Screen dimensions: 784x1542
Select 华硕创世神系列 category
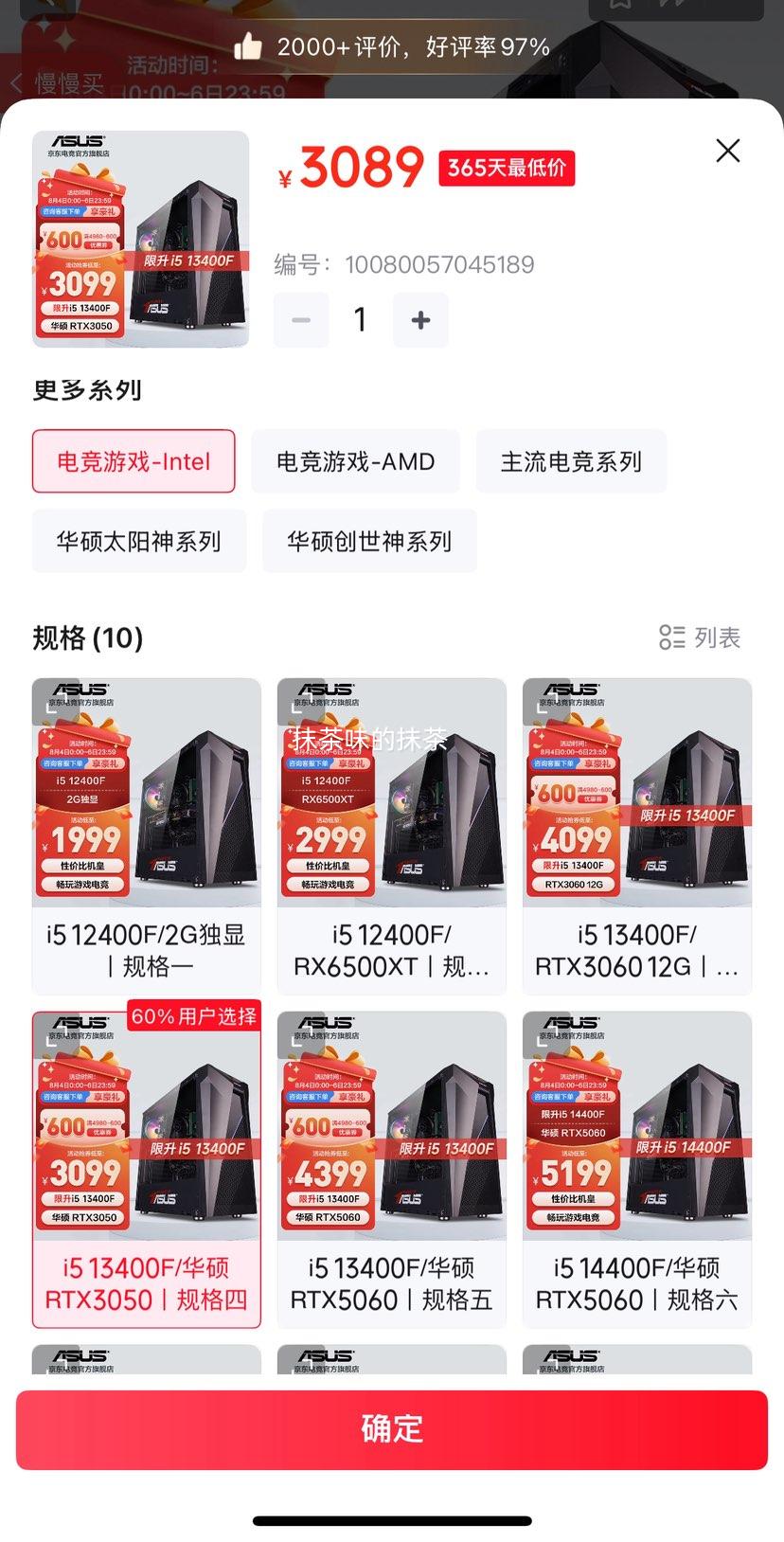point(369,541)
